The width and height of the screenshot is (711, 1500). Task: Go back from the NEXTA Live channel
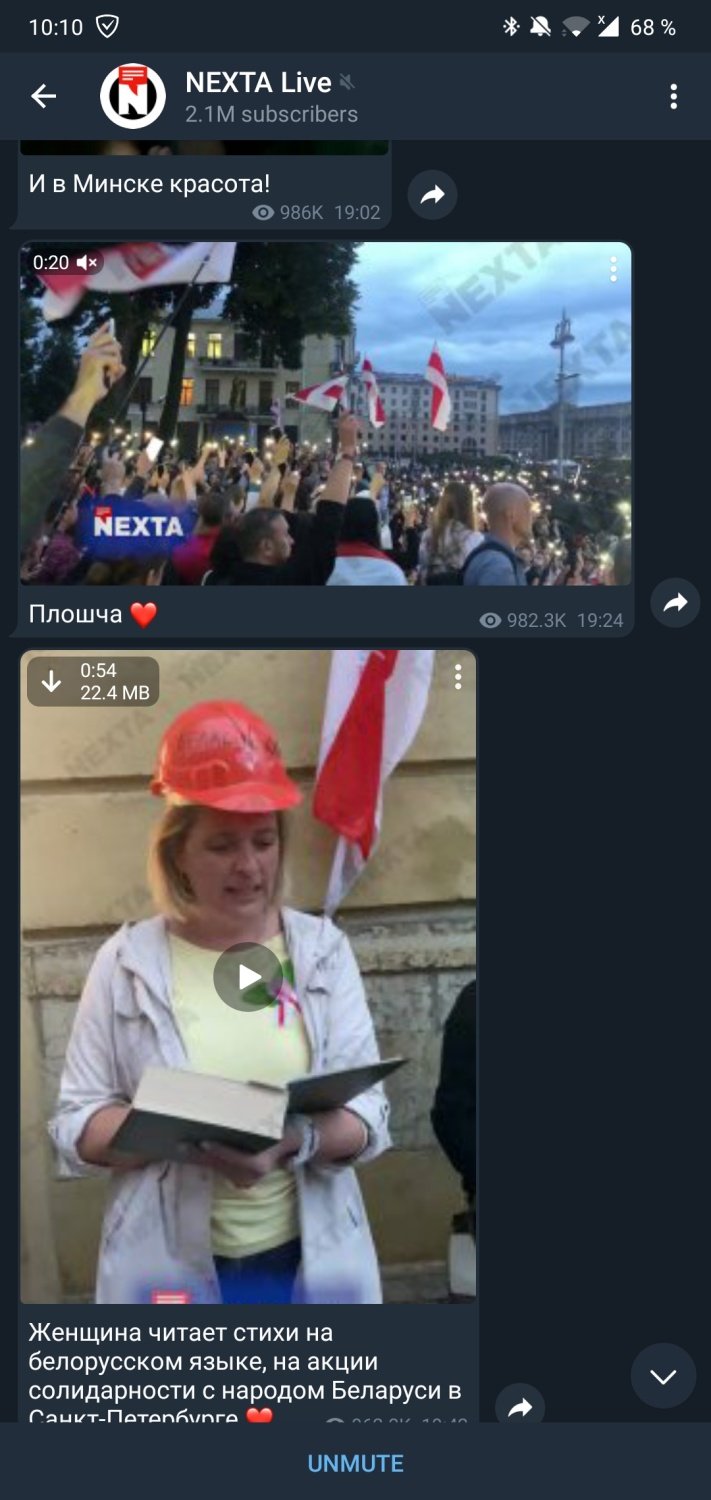43,96
